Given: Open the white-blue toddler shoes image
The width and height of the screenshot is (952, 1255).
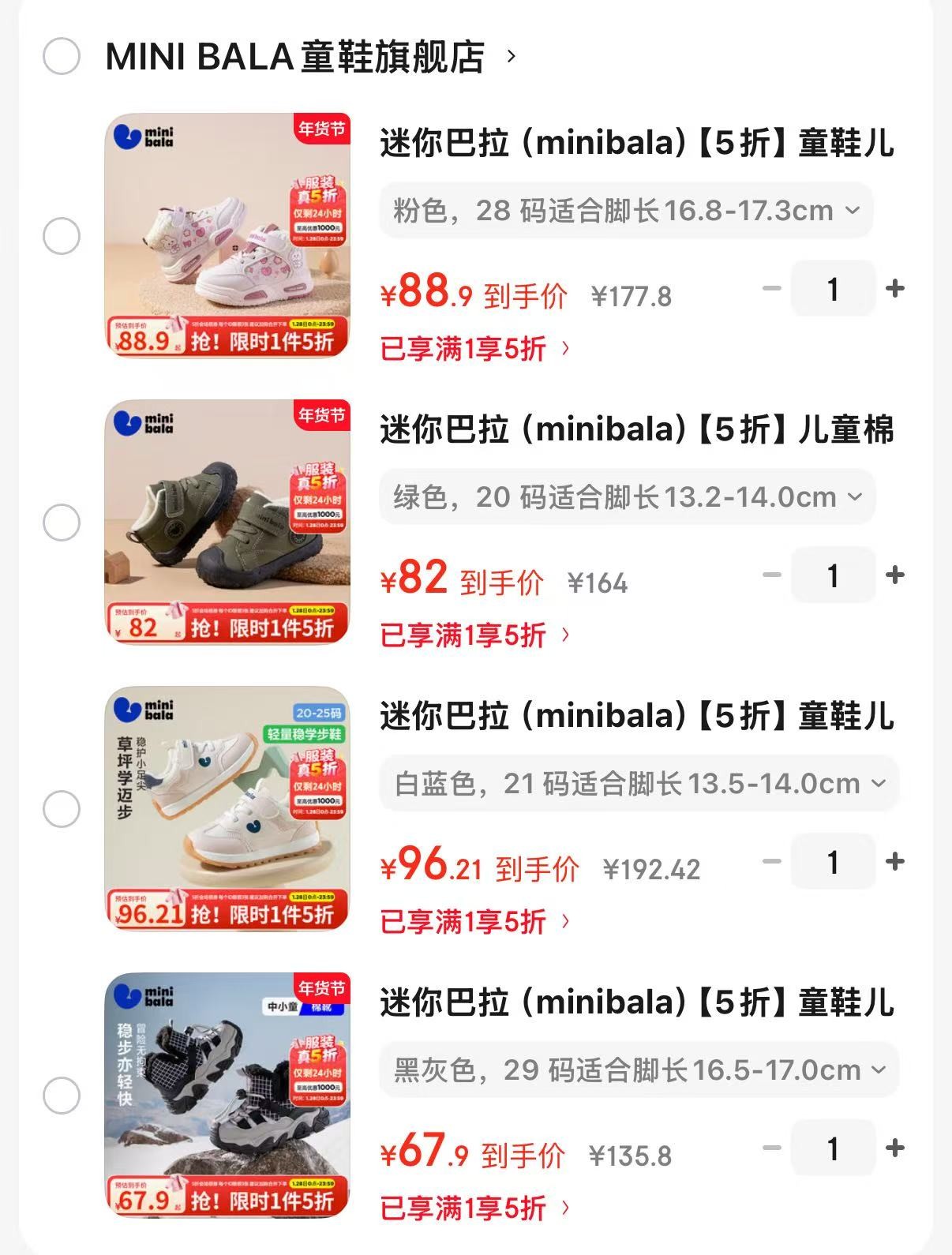Looking at the screenshot, I should (227, 808).
